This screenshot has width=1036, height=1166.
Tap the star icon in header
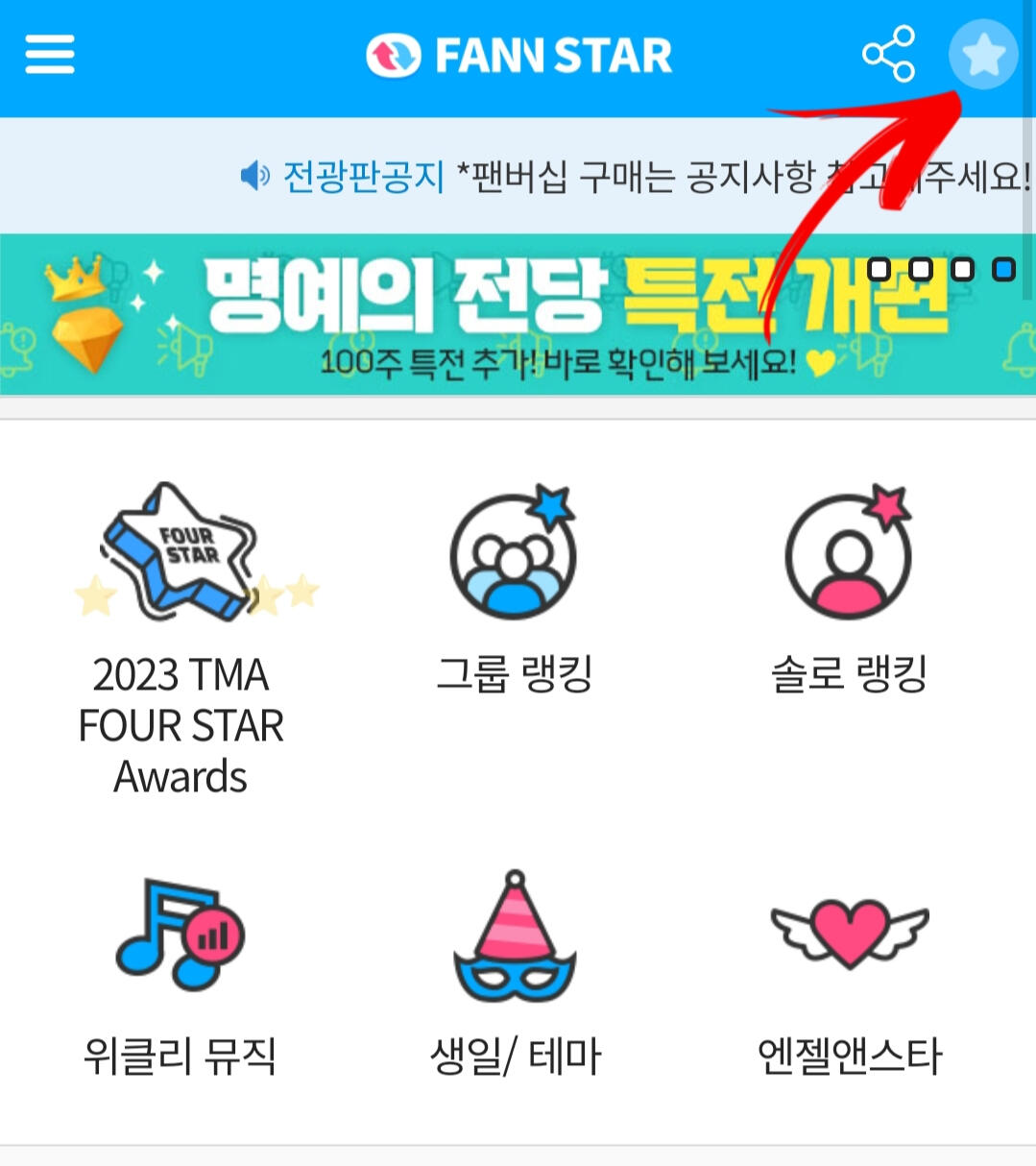click(982, 55)
